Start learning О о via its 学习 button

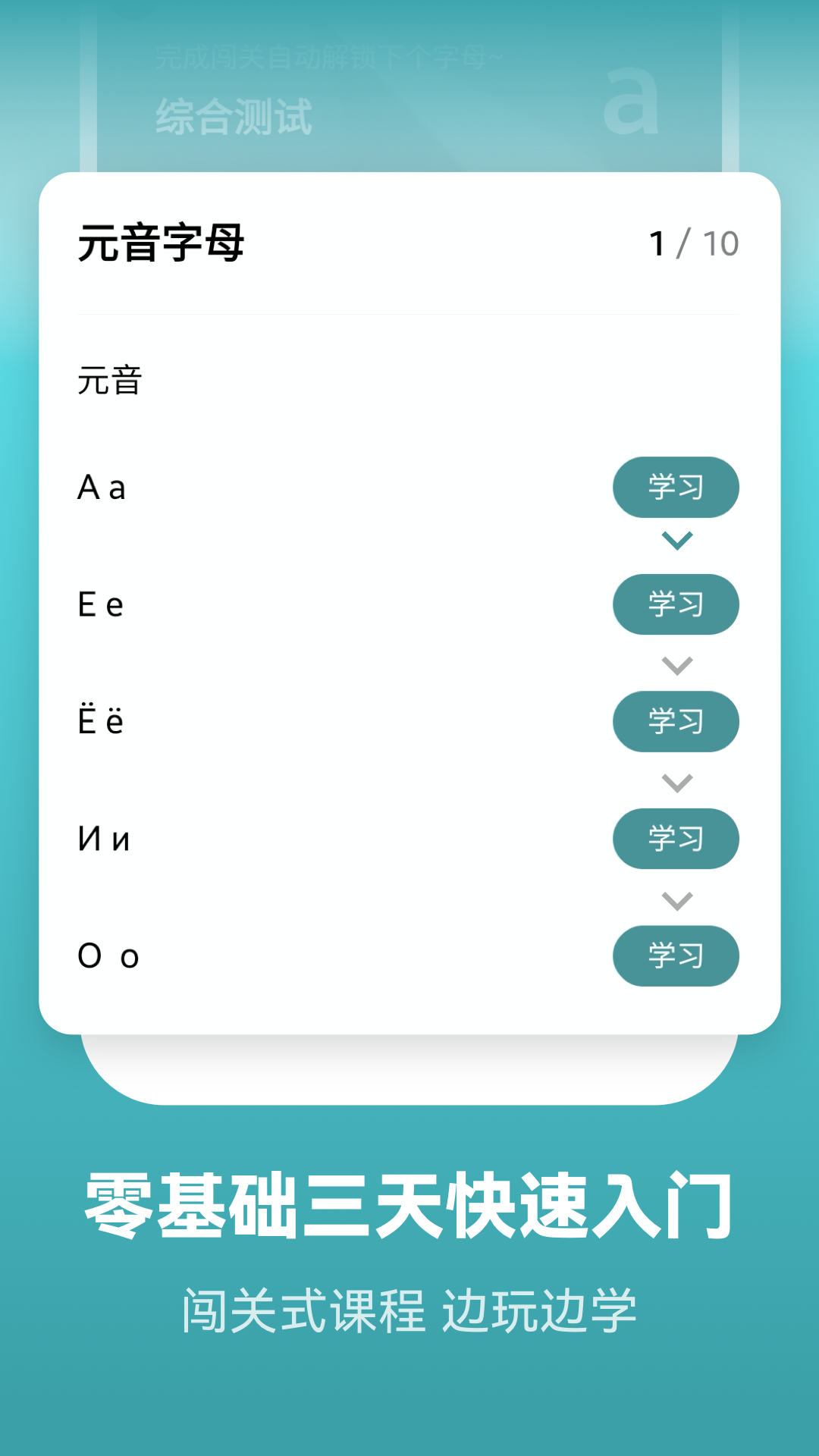pyautogui.click(x=675, y=957)
